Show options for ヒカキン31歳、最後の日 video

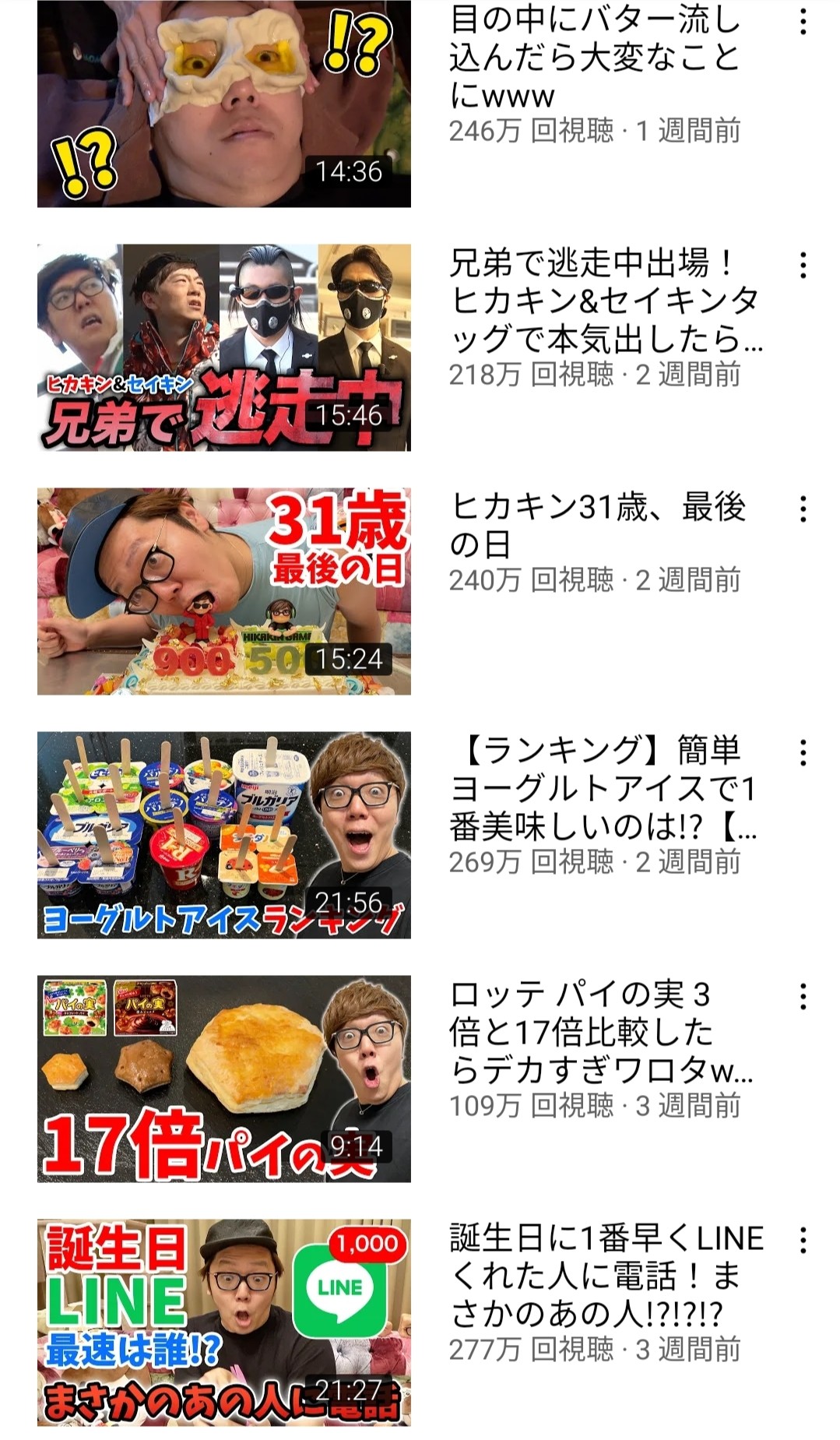pyautogui.click(x=803, y=509)
